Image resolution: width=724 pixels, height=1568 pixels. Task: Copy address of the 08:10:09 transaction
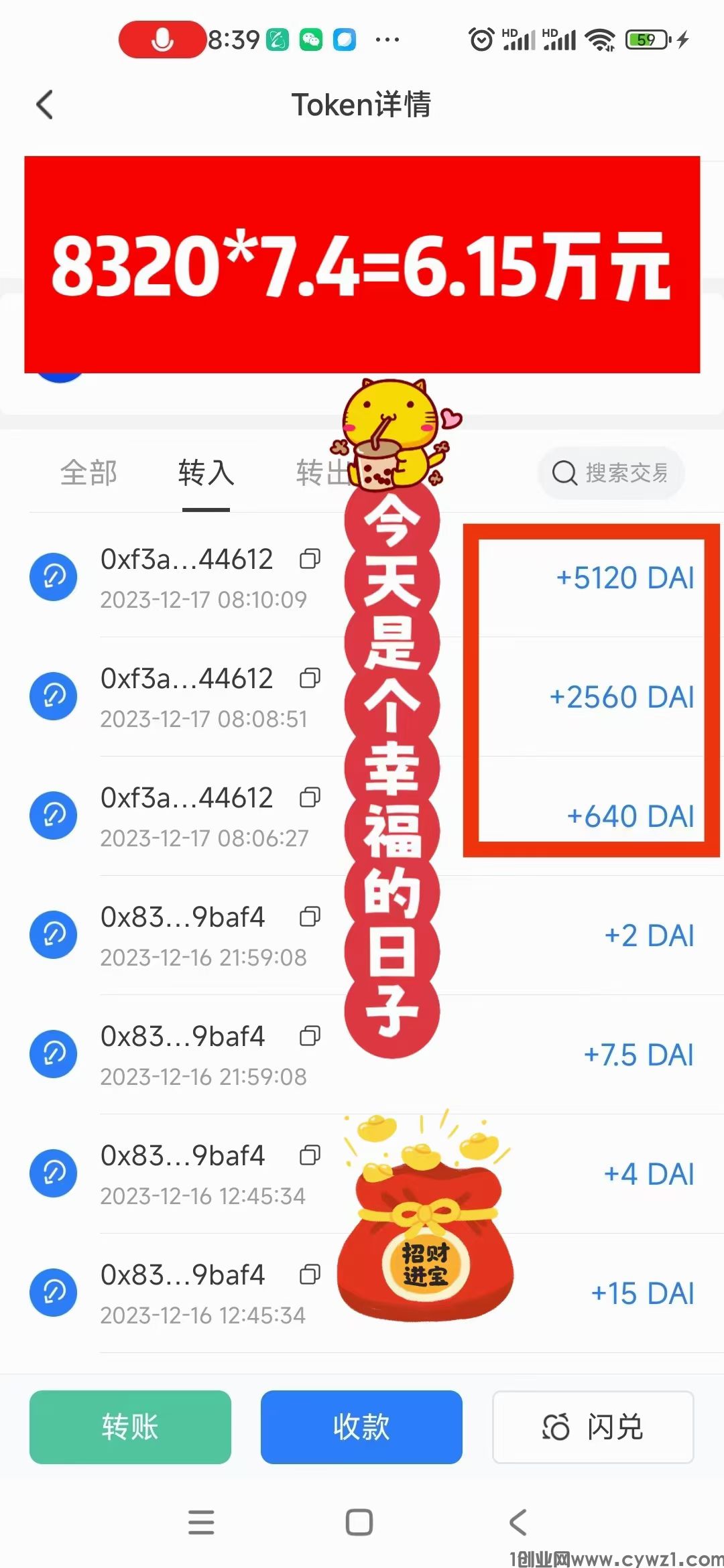click(310, 559)
